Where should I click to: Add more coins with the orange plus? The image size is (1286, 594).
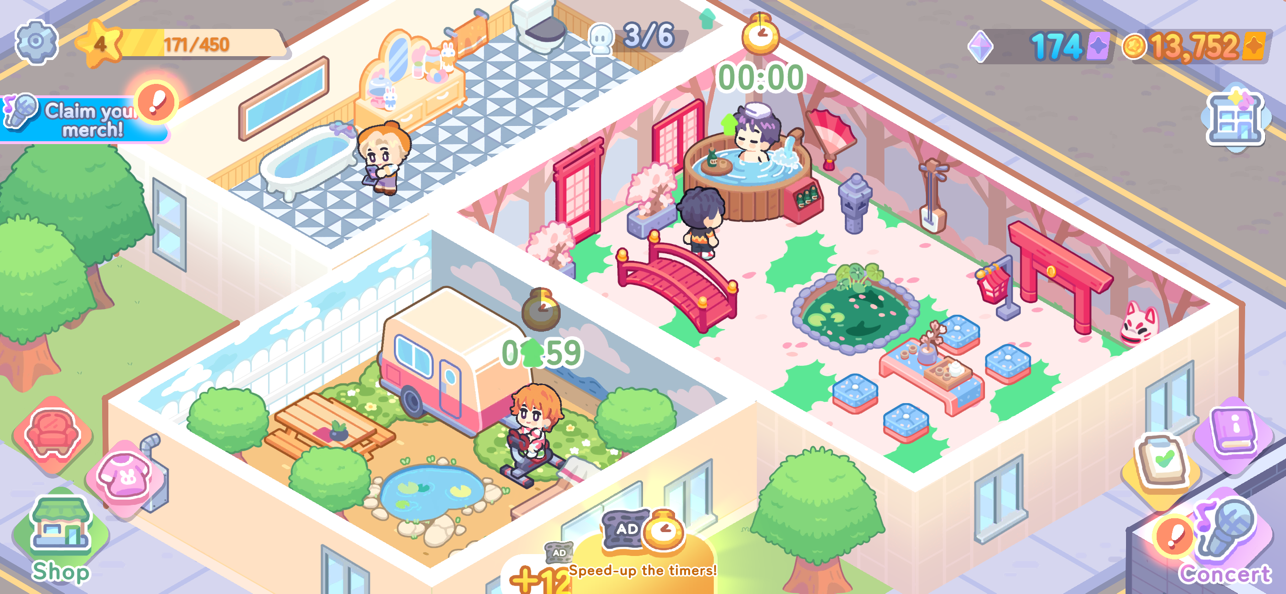point(1253,46)
